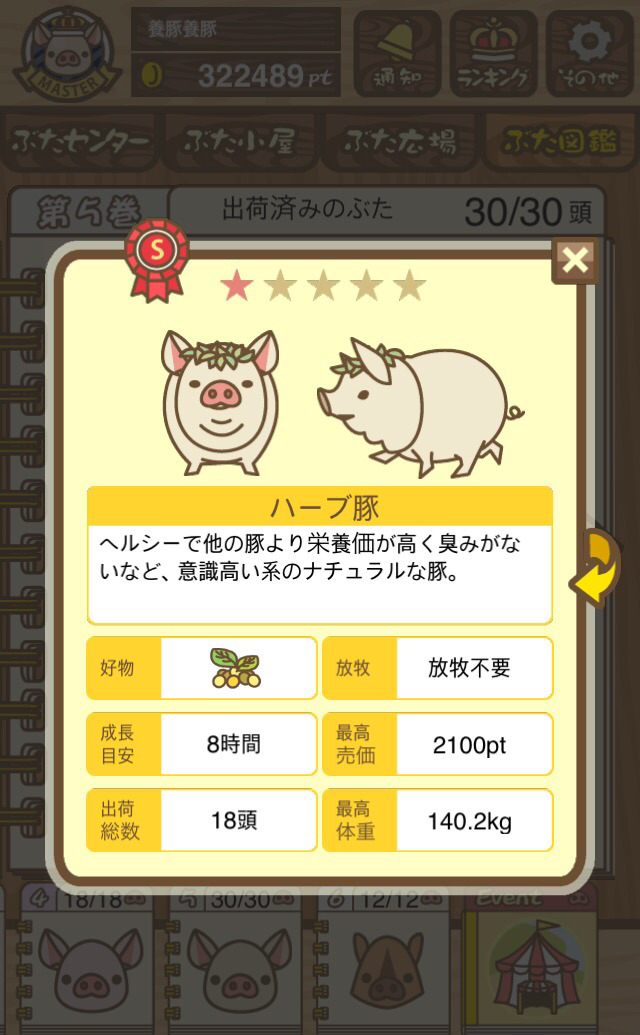Switch to the ぶたセンター tab

[x=79, y=141]
